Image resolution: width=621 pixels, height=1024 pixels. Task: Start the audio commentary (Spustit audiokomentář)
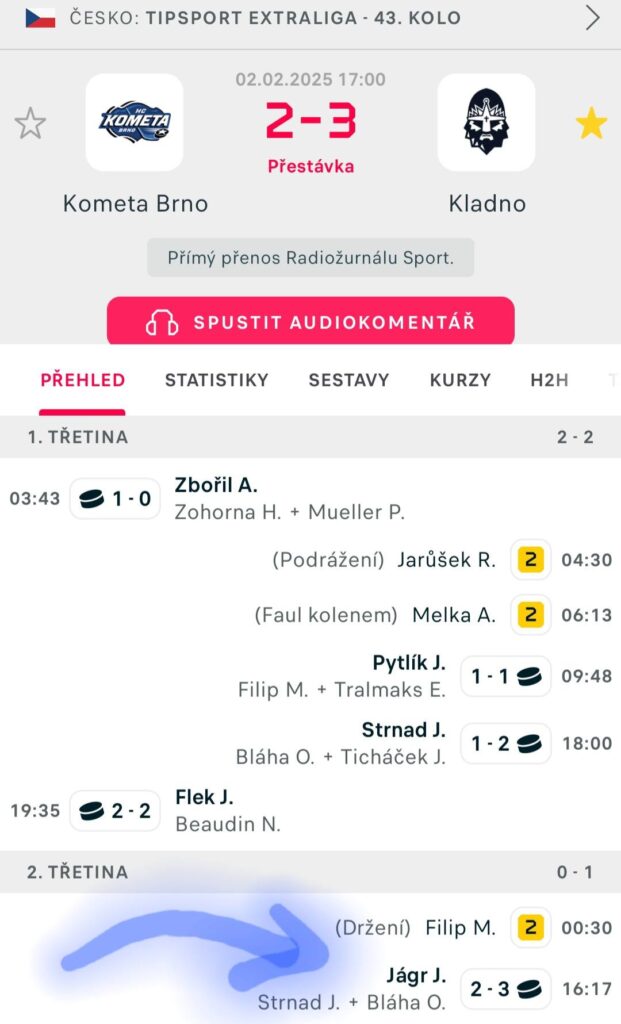[311, 321]
